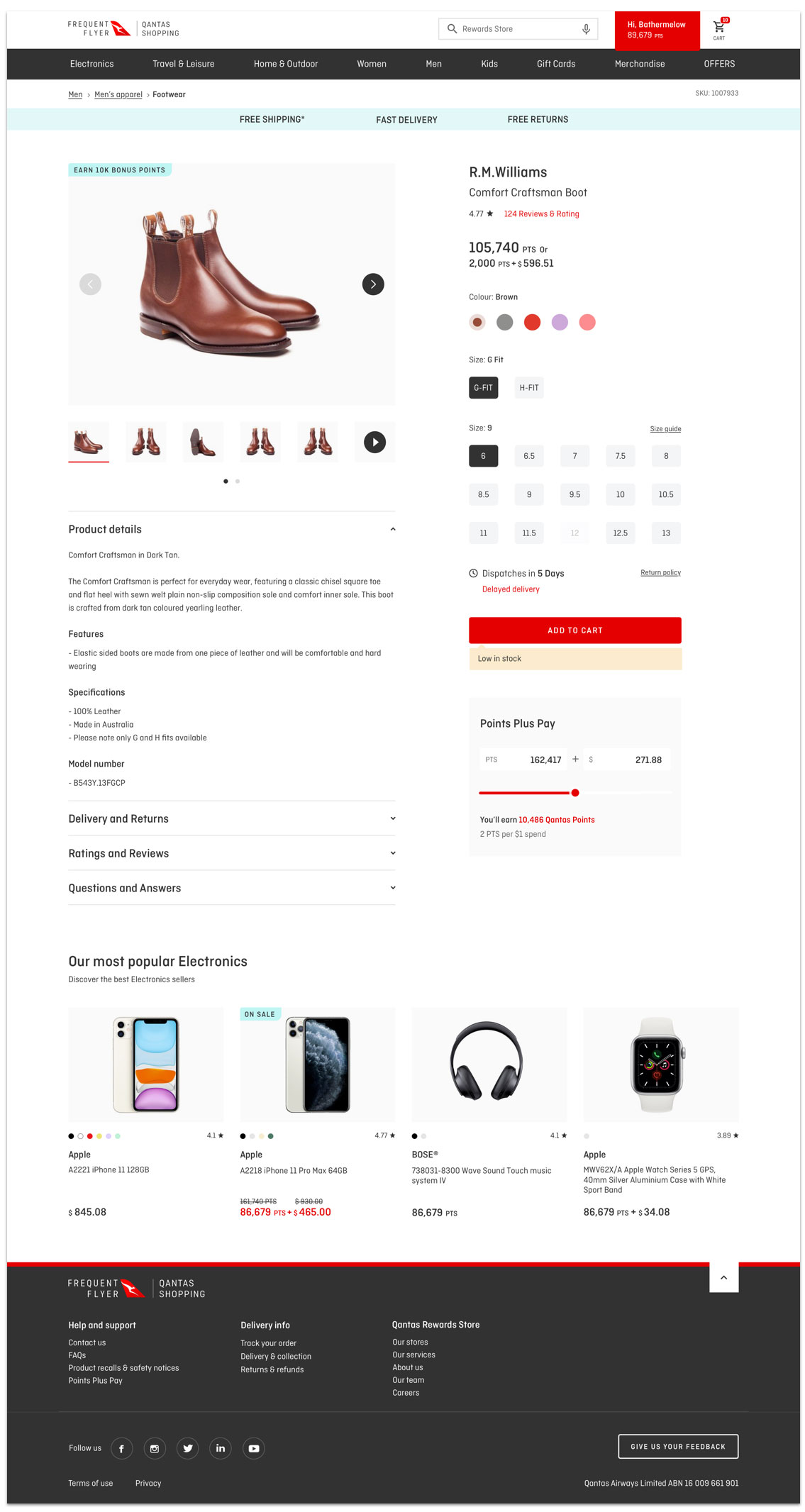Select the red colour swatch
The image size is (805, 1512).
click(532, 323)
